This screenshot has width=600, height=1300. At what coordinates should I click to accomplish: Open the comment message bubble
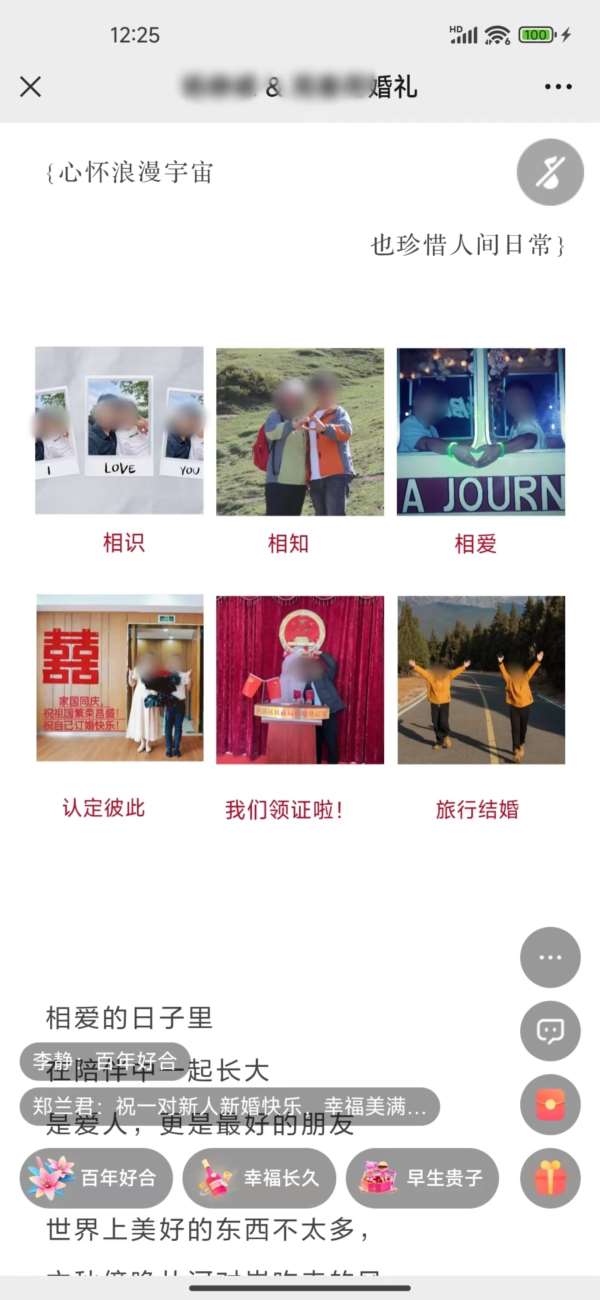550,1031
